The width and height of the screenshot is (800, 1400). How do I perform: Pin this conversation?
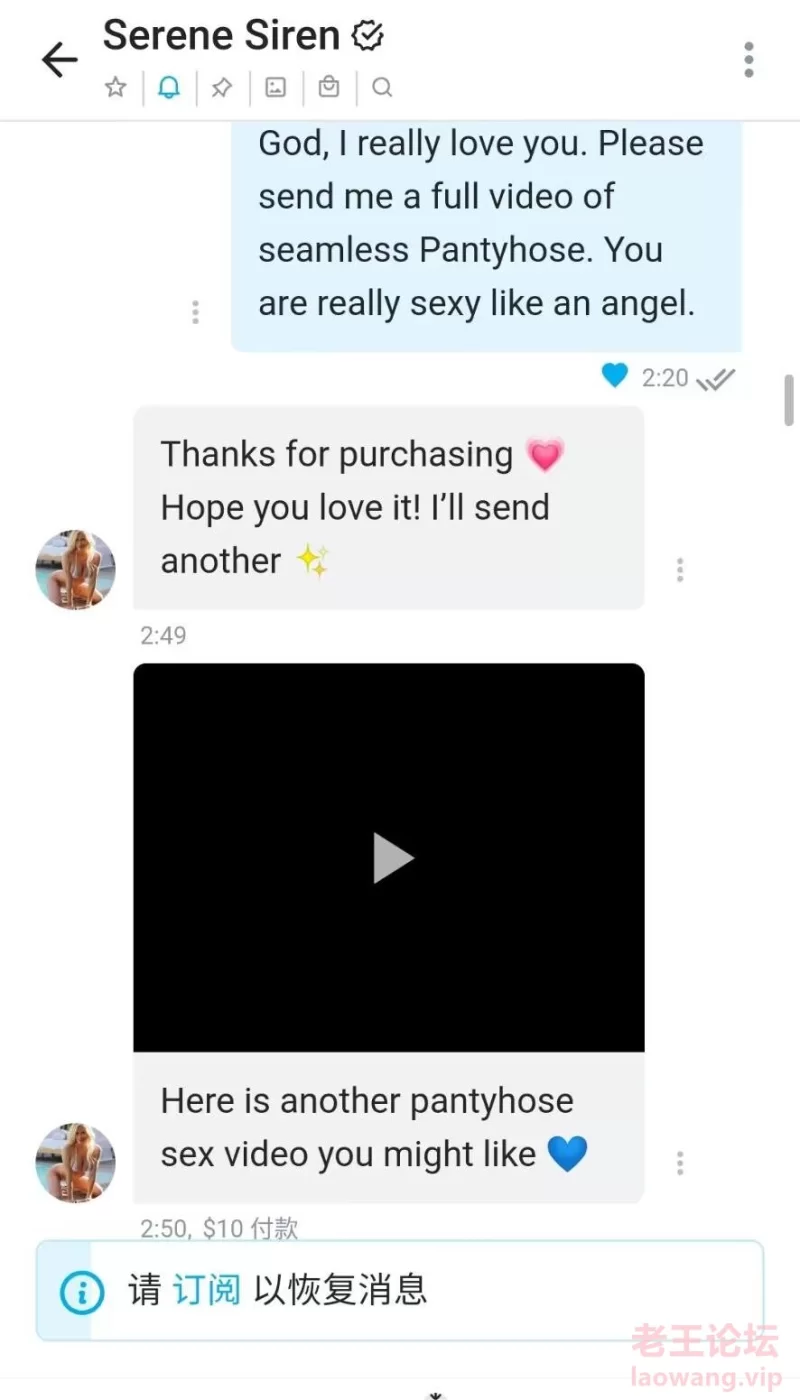(x=222, y=88)
